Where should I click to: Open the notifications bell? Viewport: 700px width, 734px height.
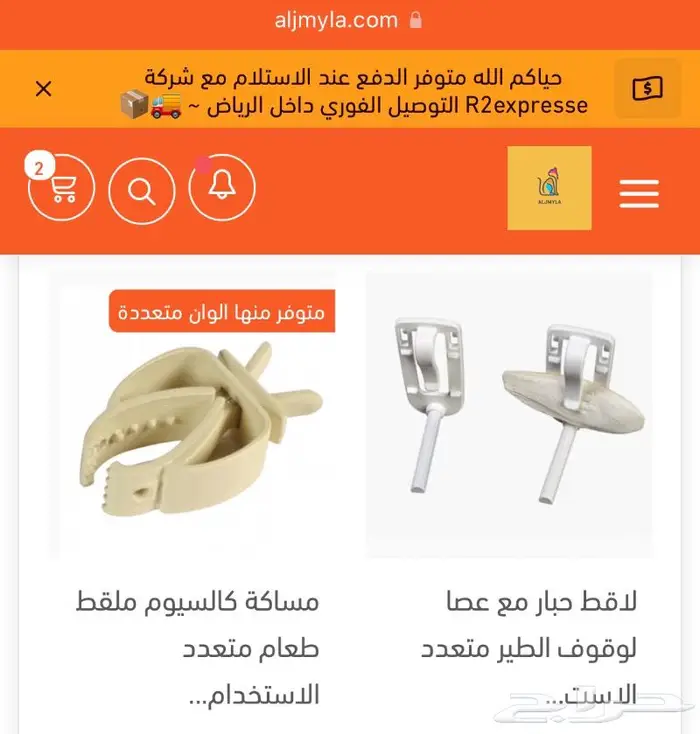pos(222,186)
